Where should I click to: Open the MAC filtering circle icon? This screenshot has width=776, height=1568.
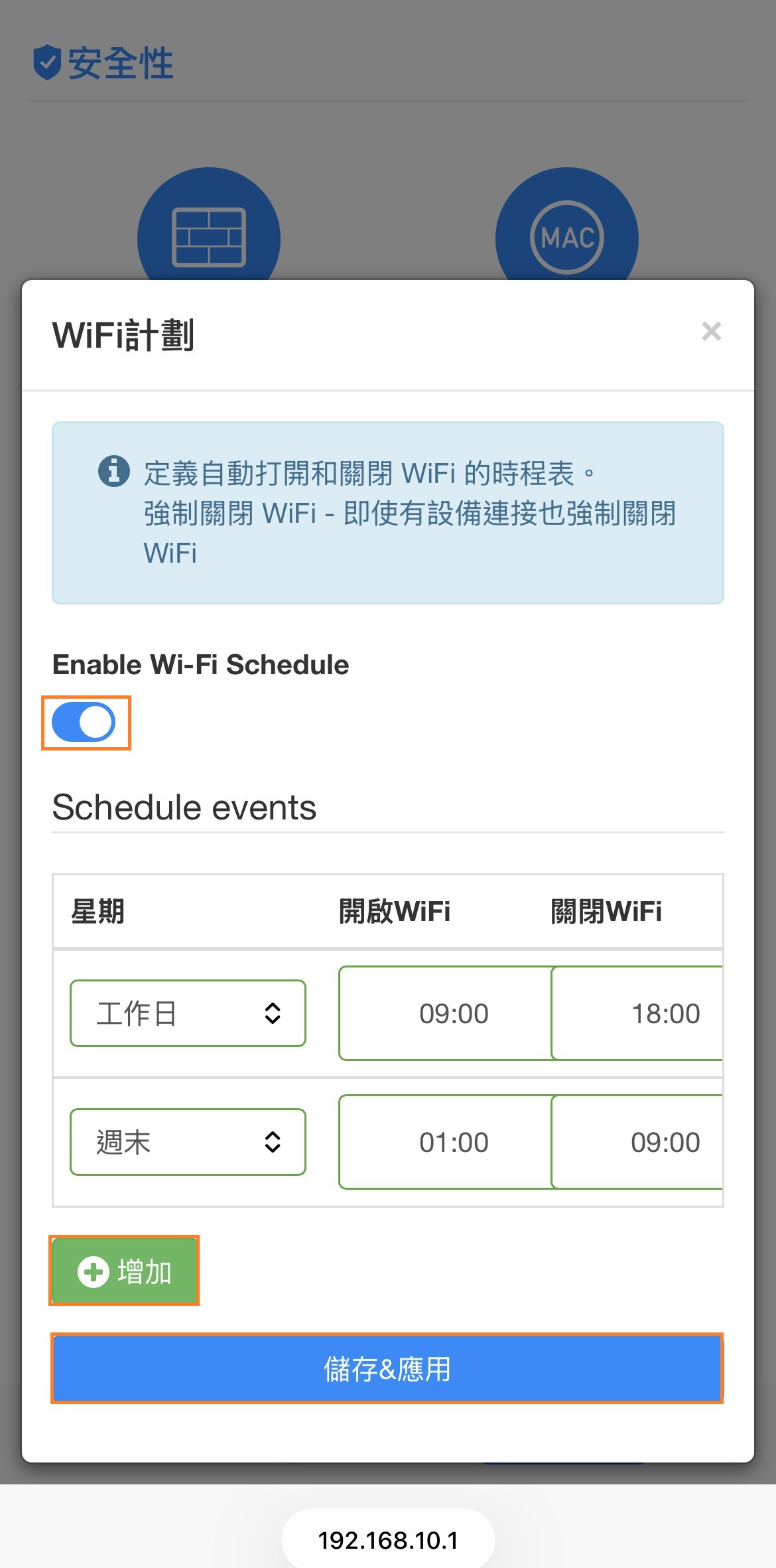567,237
